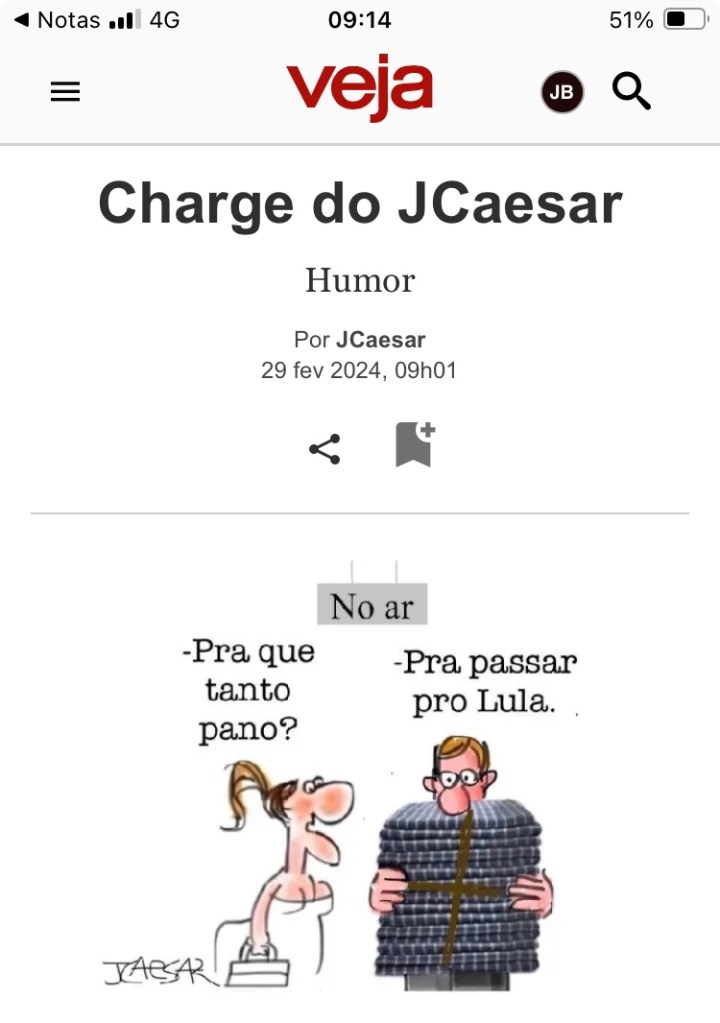Open the hamburger navigation menu
720x1023 pixels.
point(65,92)
